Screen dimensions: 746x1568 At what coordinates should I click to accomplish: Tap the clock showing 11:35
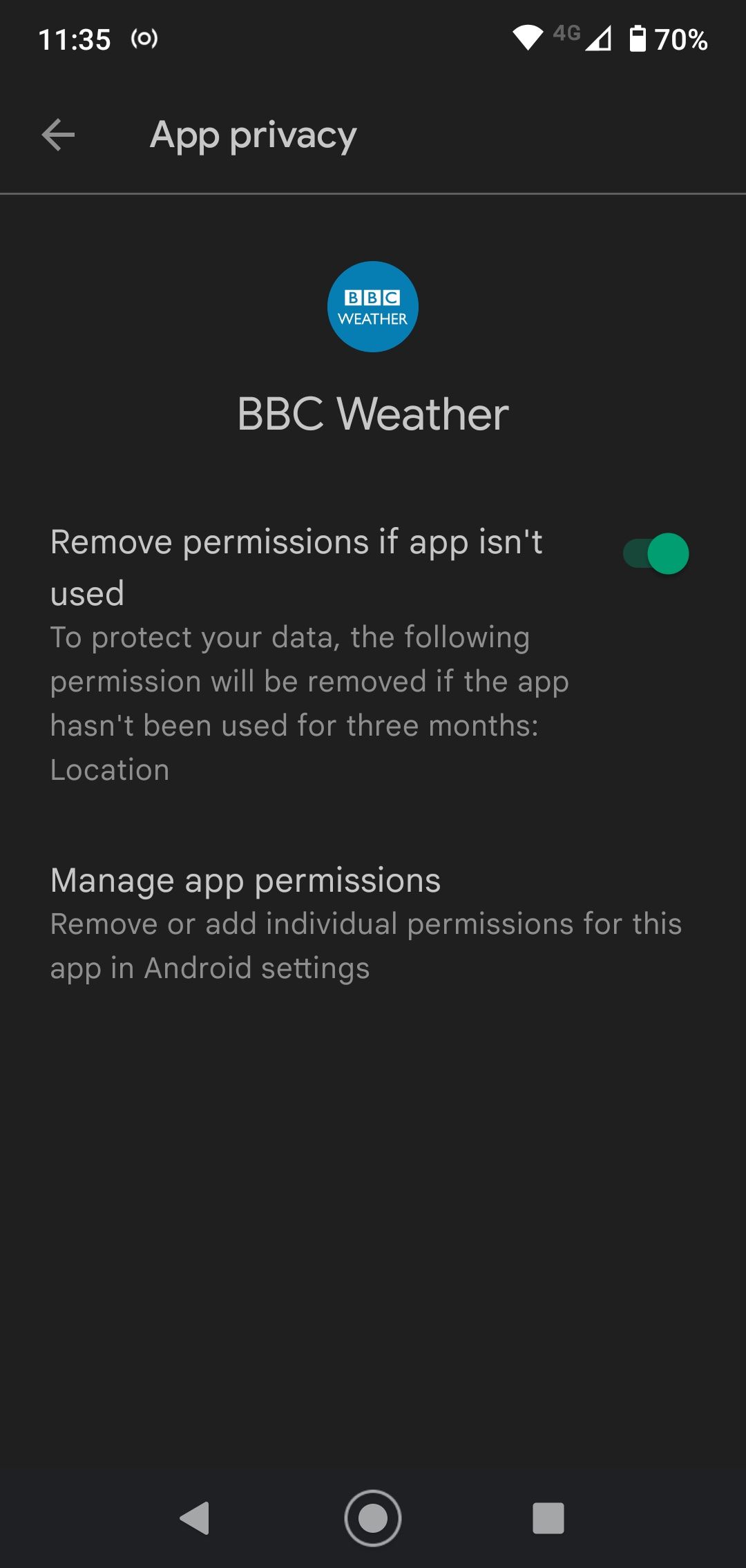point(75,39)
